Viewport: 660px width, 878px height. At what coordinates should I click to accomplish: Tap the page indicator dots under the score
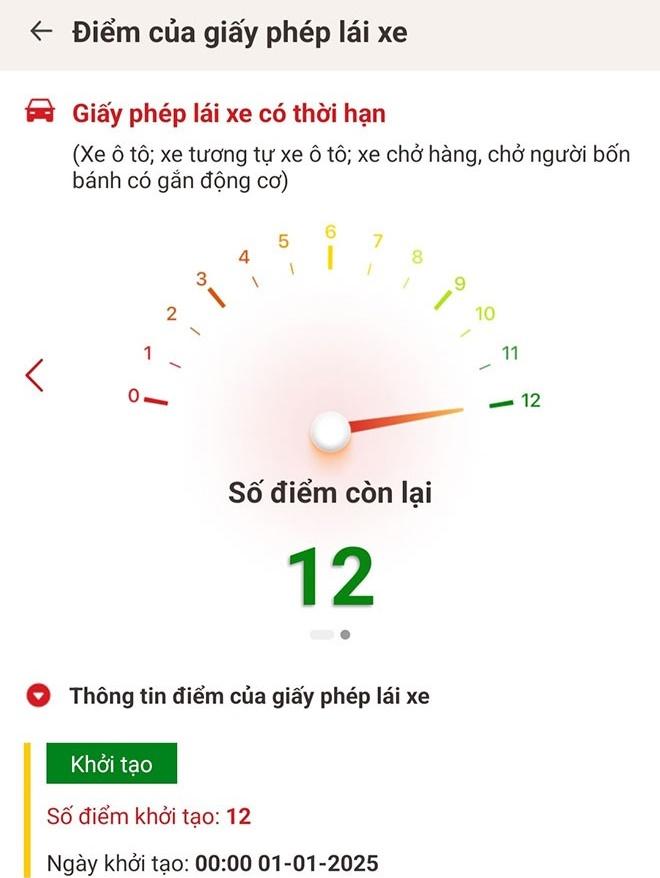pyautogui.click(x=331, y=634)
